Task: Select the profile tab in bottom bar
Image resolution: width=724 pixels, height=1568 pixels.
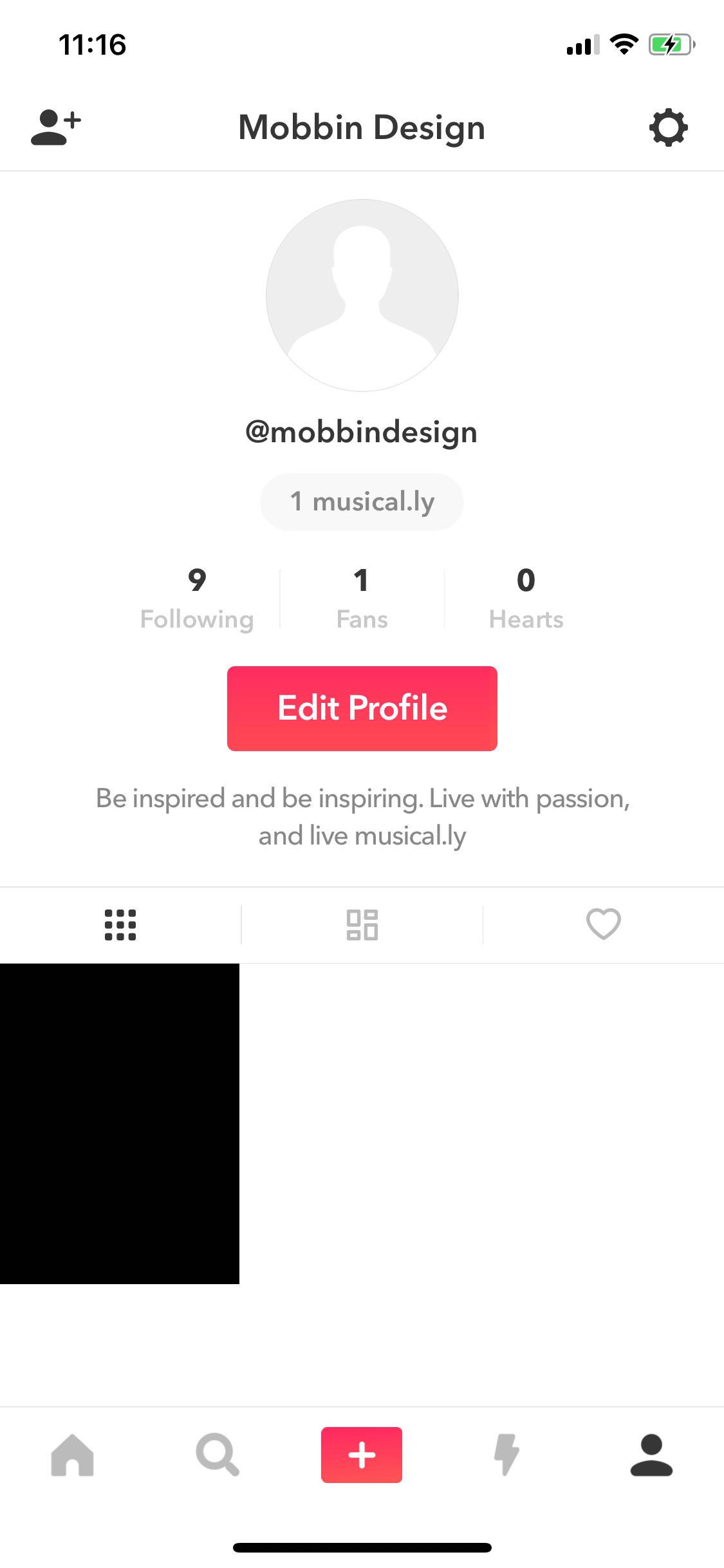Action: pos(651,1455)
